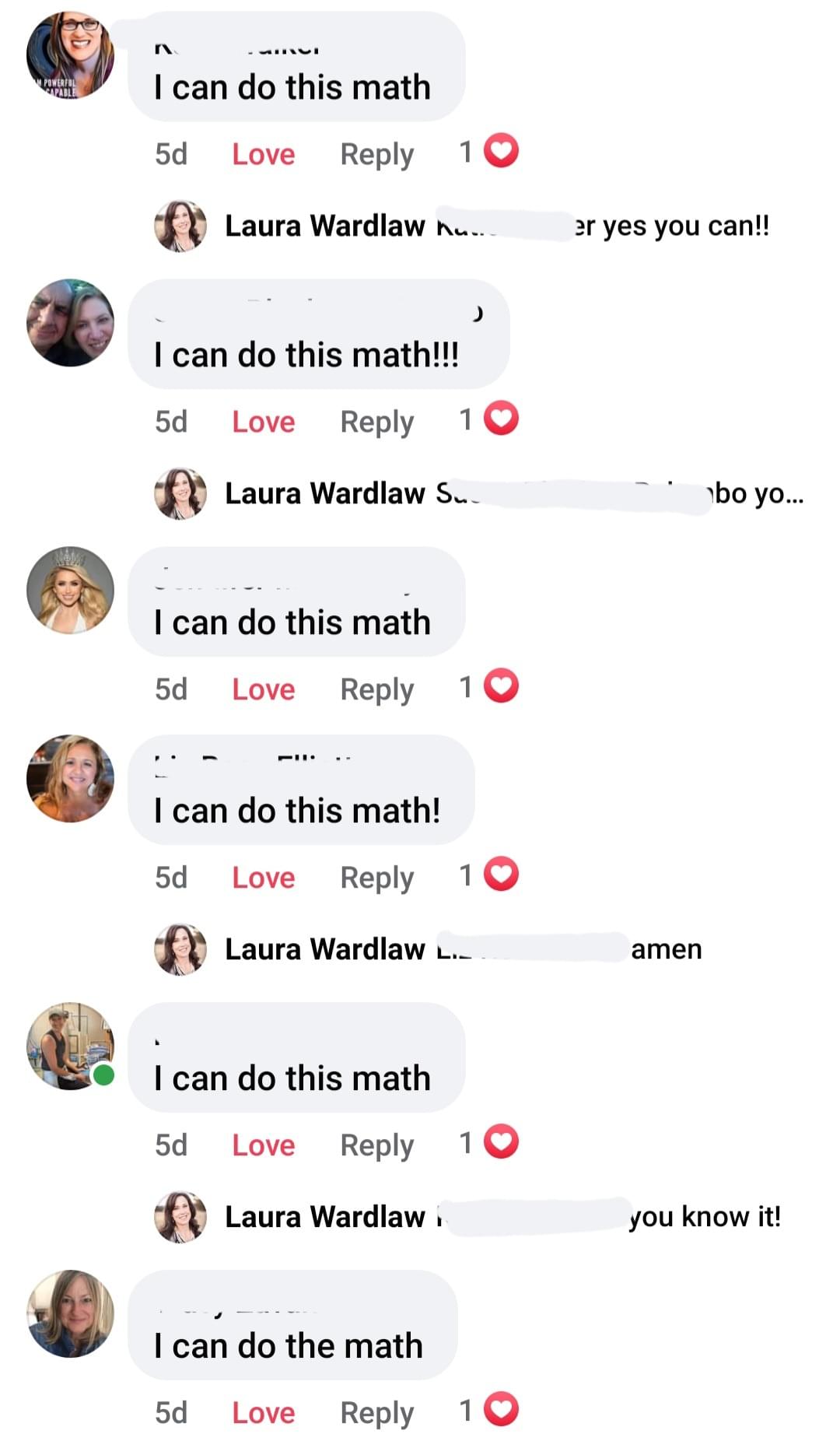Viewport: 840px width, 1455px height.
Task: Open profile of commenter wearing a crown
Action: (x=70, y=590)
